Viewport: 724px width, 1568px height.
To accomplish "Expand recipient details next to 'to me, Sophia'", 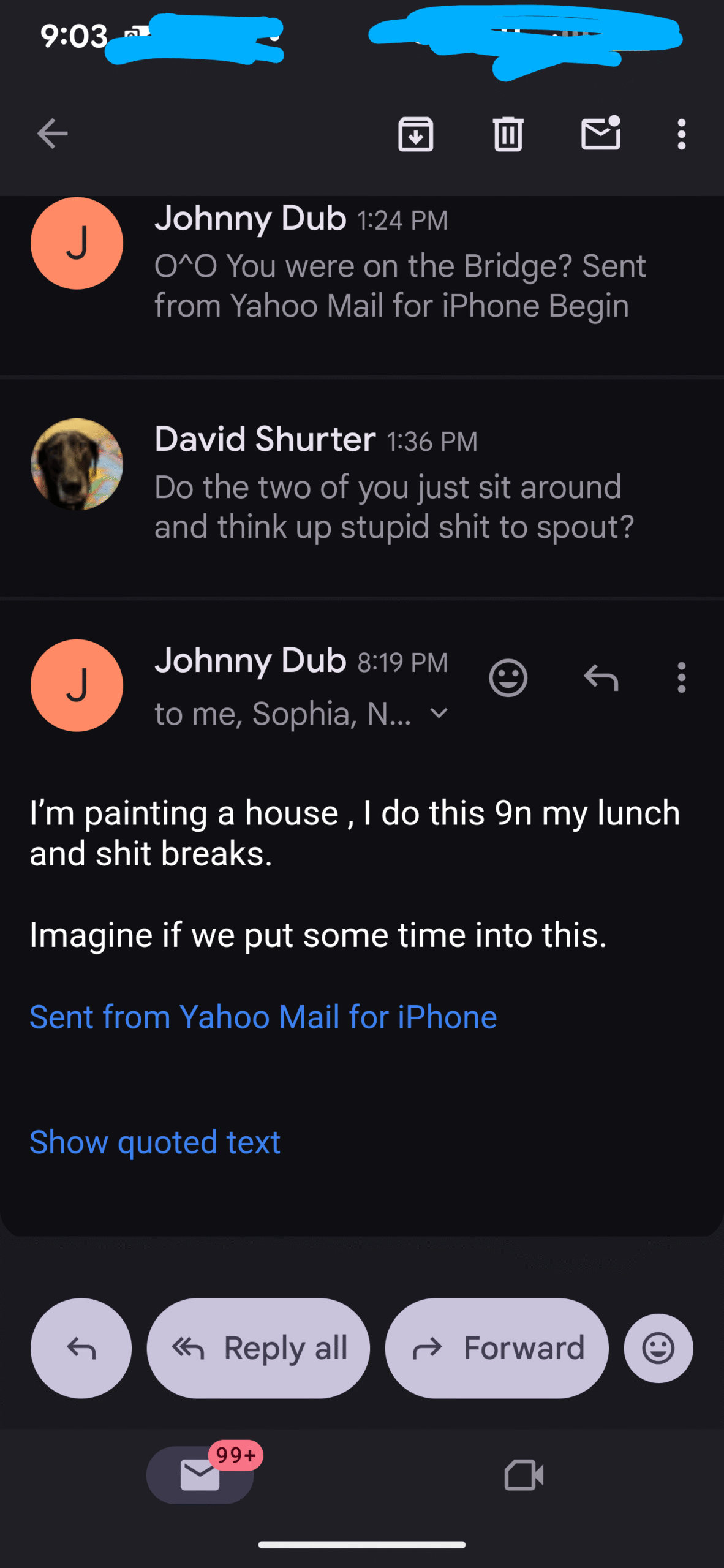I will 439,713.
